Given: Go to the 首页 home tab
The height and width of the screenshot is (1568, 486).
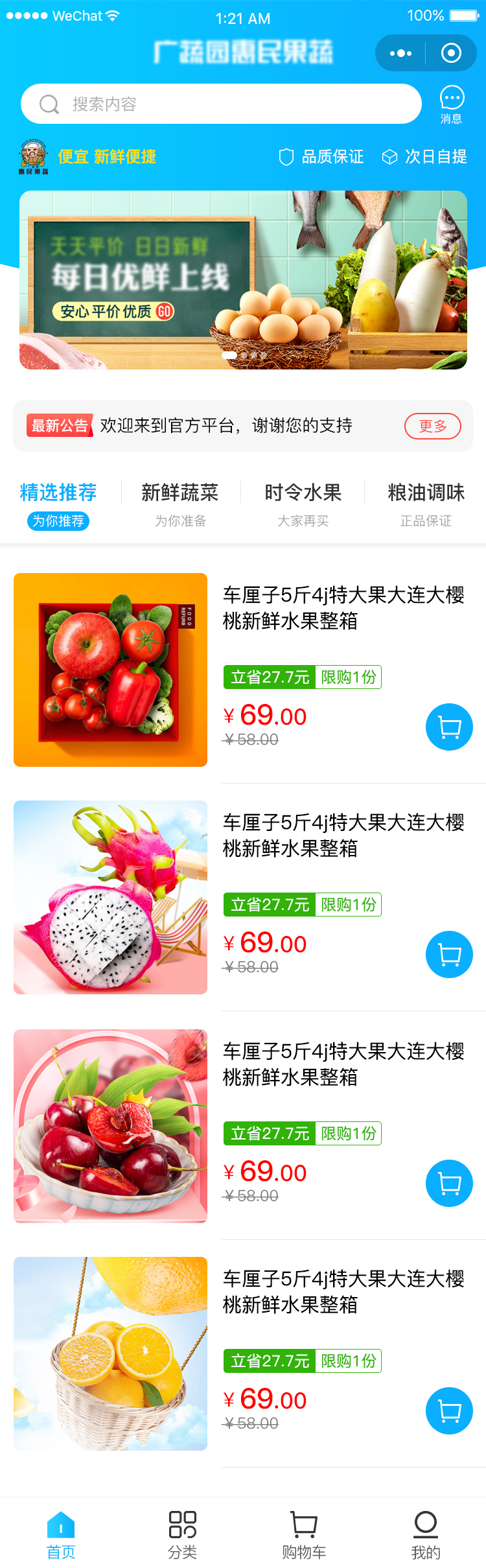Looking at the screenshot, I should (61, 1534).
